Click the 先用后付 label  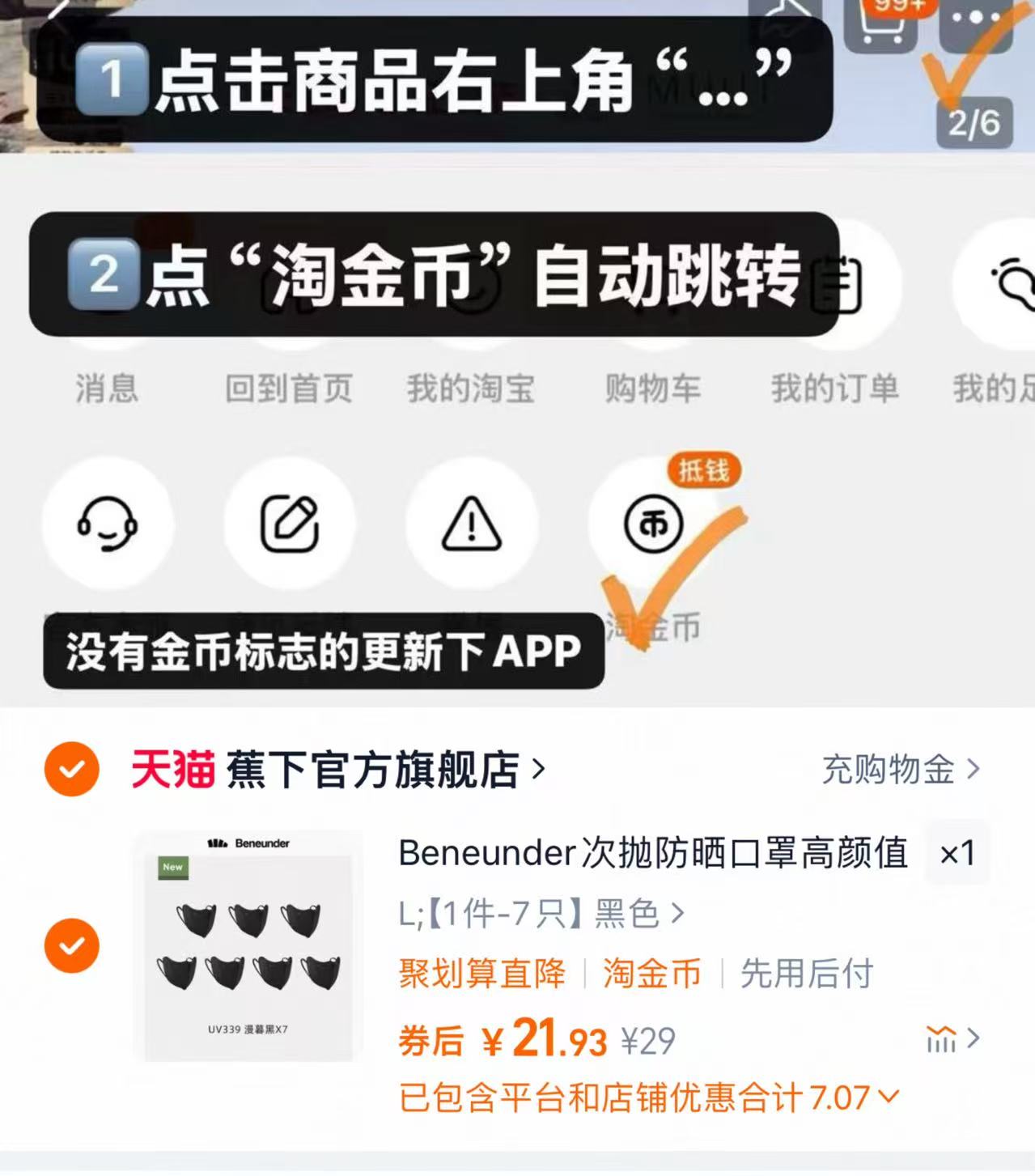click(804, 974)
